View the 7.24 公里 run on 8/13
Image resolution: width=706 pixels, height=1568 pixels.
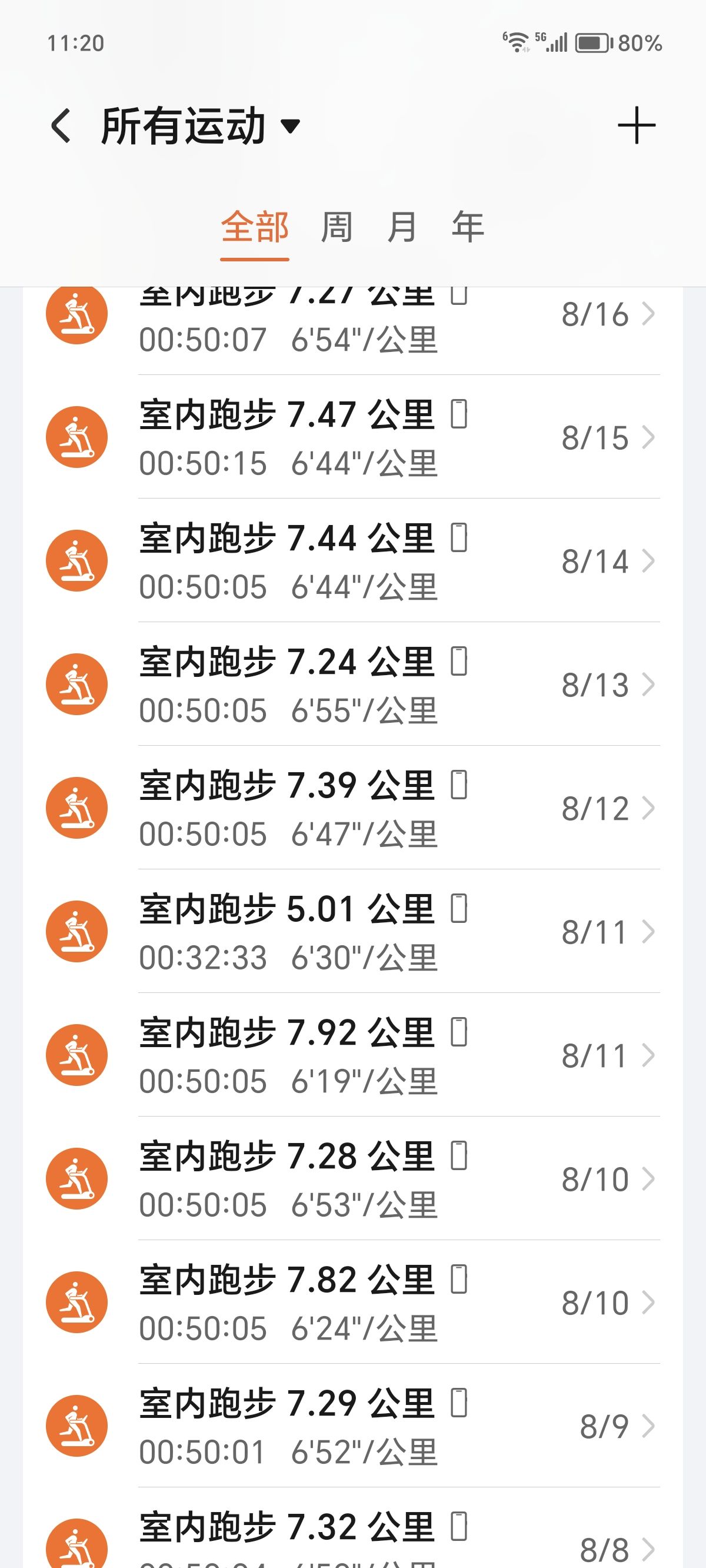coord(353,684)
